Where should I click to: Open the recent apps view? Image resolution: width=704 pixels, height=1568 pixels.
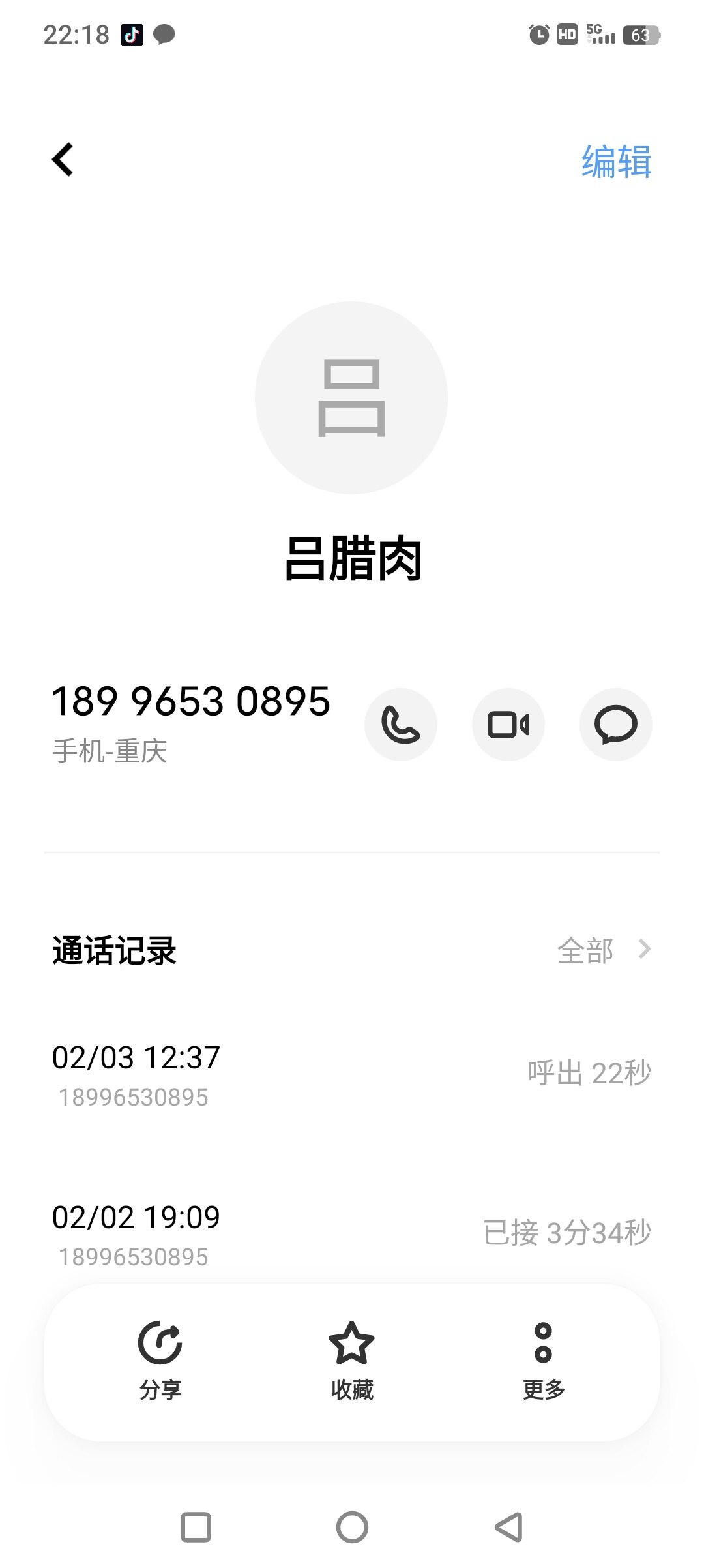click(x=196, y=1527)
